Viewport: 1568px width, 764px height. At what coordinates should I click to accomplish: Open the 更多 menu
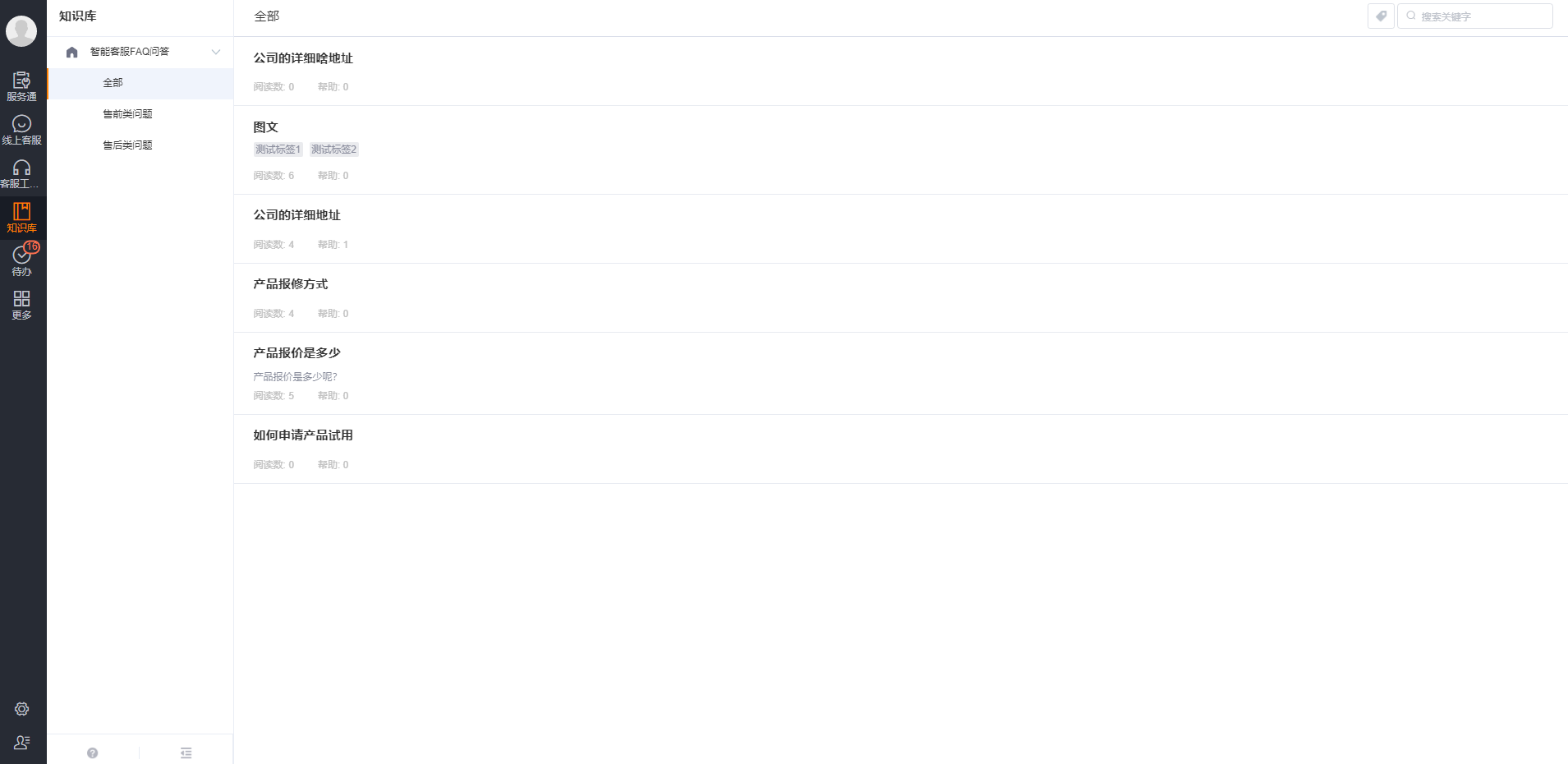point(22,305)
